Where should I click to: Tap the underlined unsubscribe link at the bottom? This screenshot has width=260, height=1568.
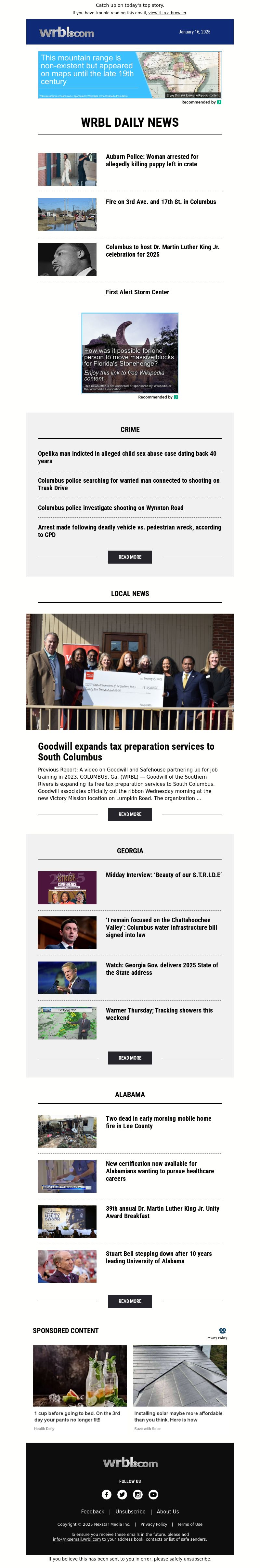click(197, 1559)
